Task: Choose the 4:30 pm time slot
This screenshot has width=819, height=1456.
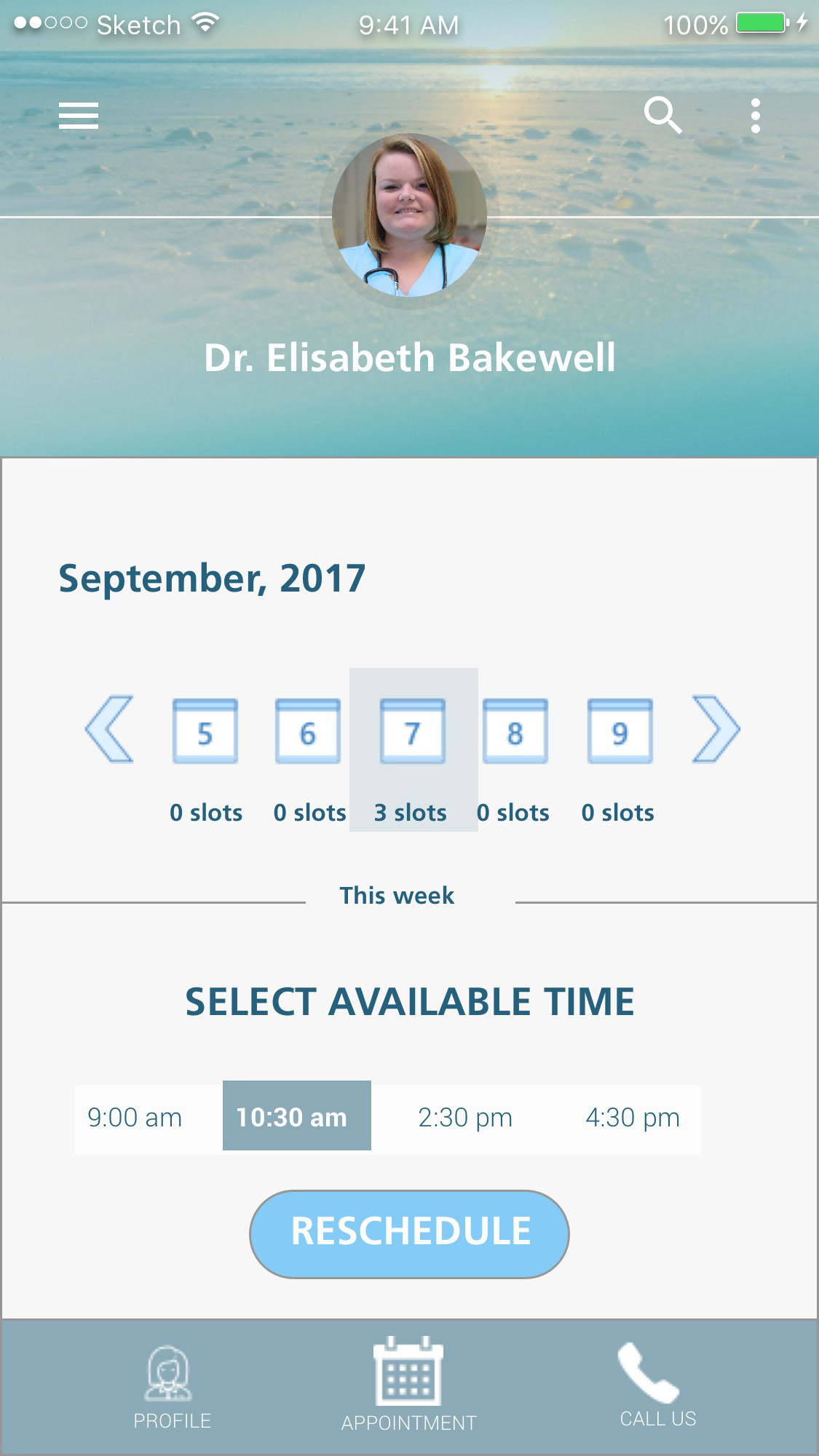Action: [633, 1118]
